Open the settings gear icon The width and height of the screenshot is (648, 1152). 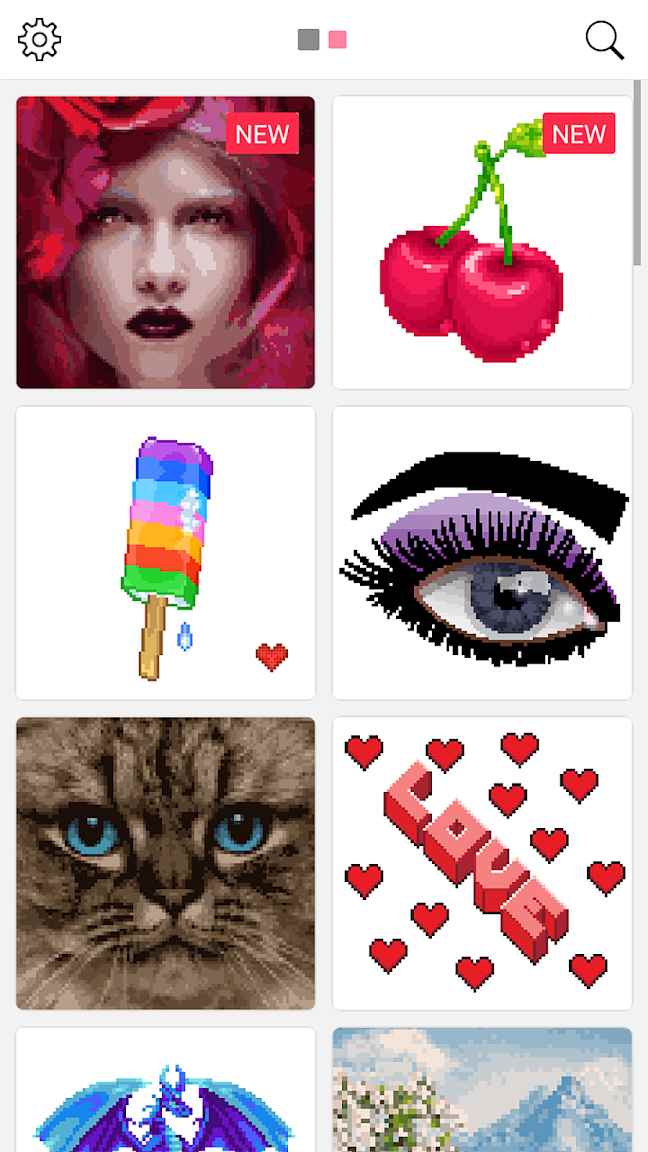(x=40, y=40)
